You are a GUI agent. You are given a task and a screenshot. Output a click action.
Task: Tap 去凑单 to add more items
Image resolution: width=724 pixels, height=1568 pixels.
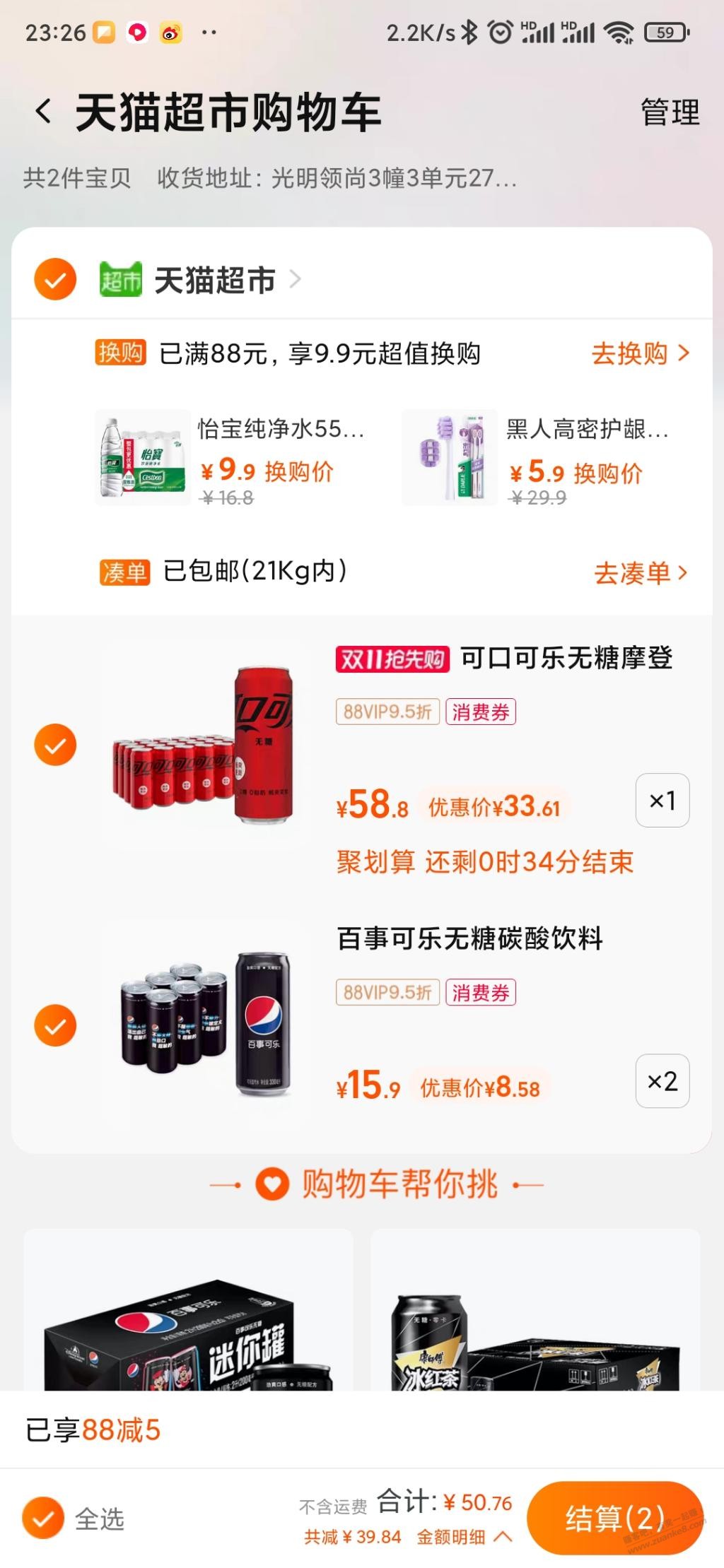pos(639,573)
